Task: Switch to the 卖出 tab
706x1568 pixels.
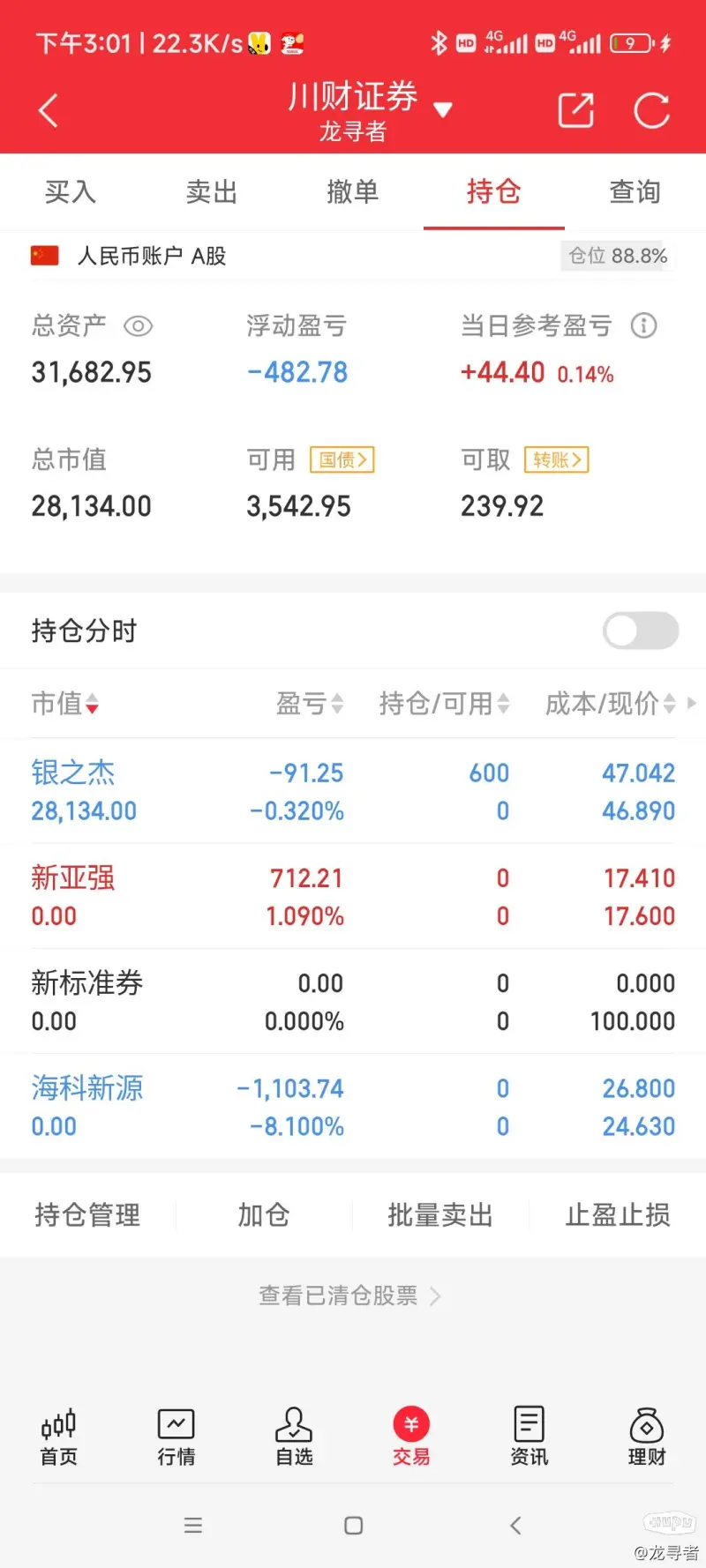Action: coord(212,191)
